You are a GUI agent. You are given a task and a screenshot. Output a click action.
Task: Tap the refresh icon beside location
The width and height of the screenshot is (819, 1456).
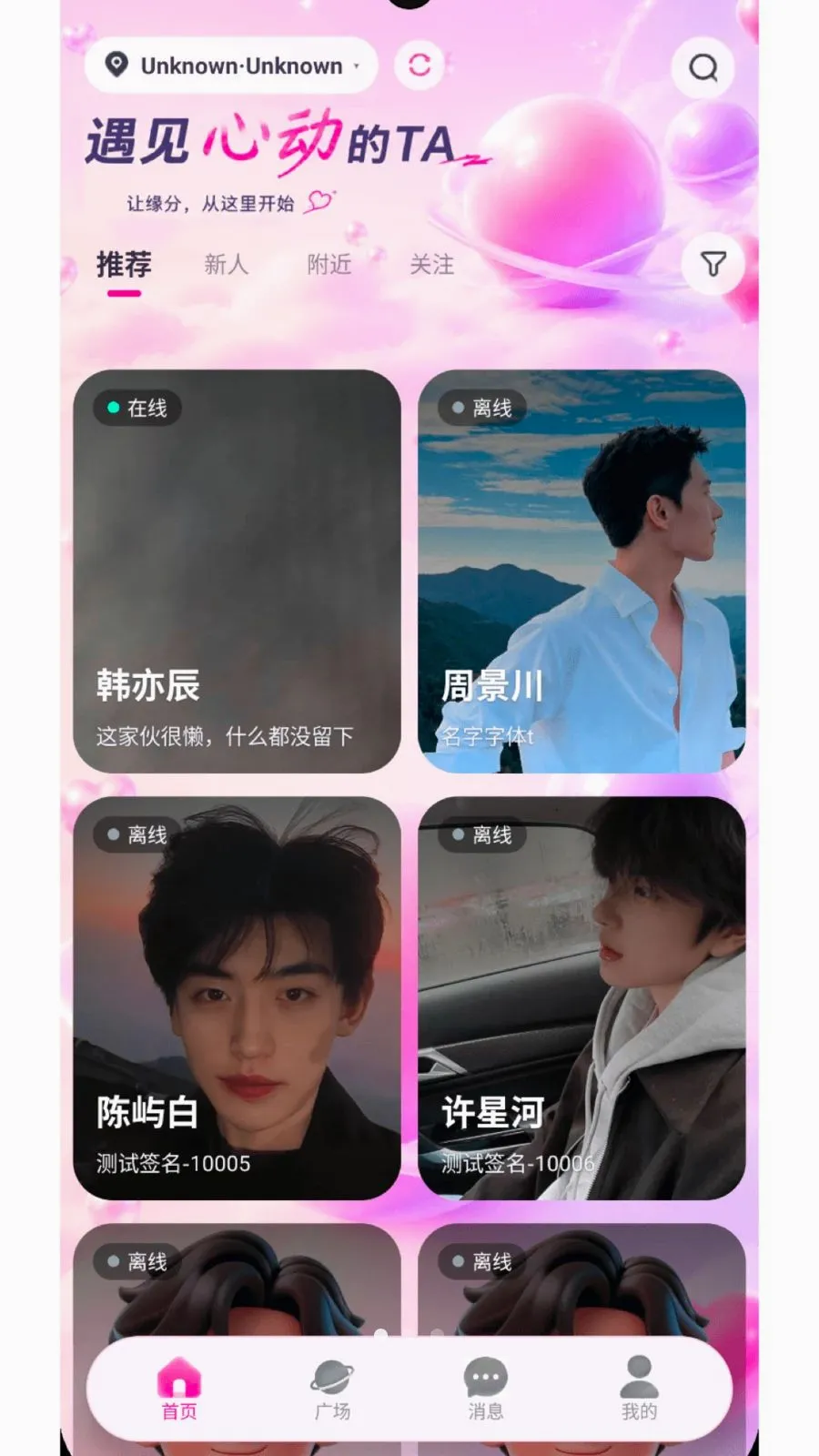420,66
